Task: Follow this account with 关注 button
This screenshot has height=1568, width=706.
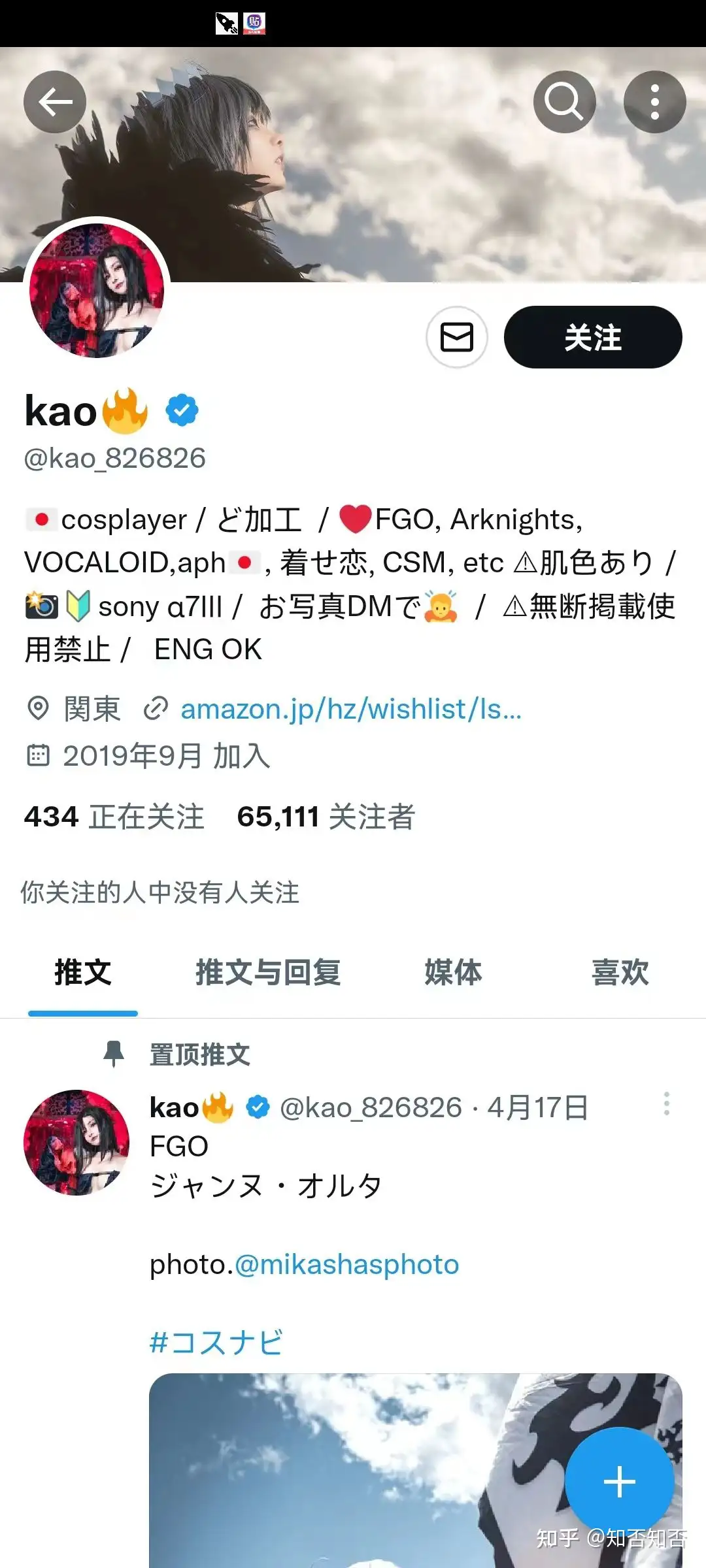Action: [592, 337]
